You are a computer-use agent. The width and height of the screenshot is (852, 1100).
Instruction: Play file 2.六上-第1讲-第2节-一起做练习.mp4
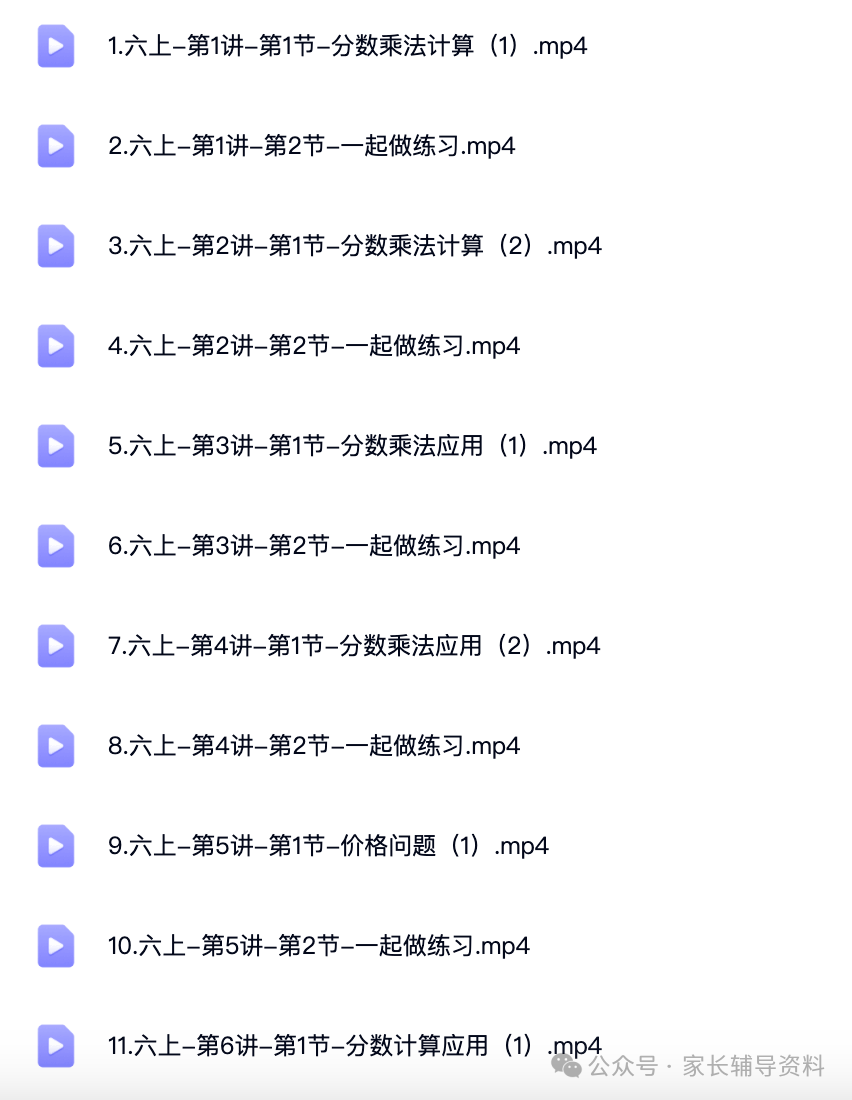coord(311,146)
